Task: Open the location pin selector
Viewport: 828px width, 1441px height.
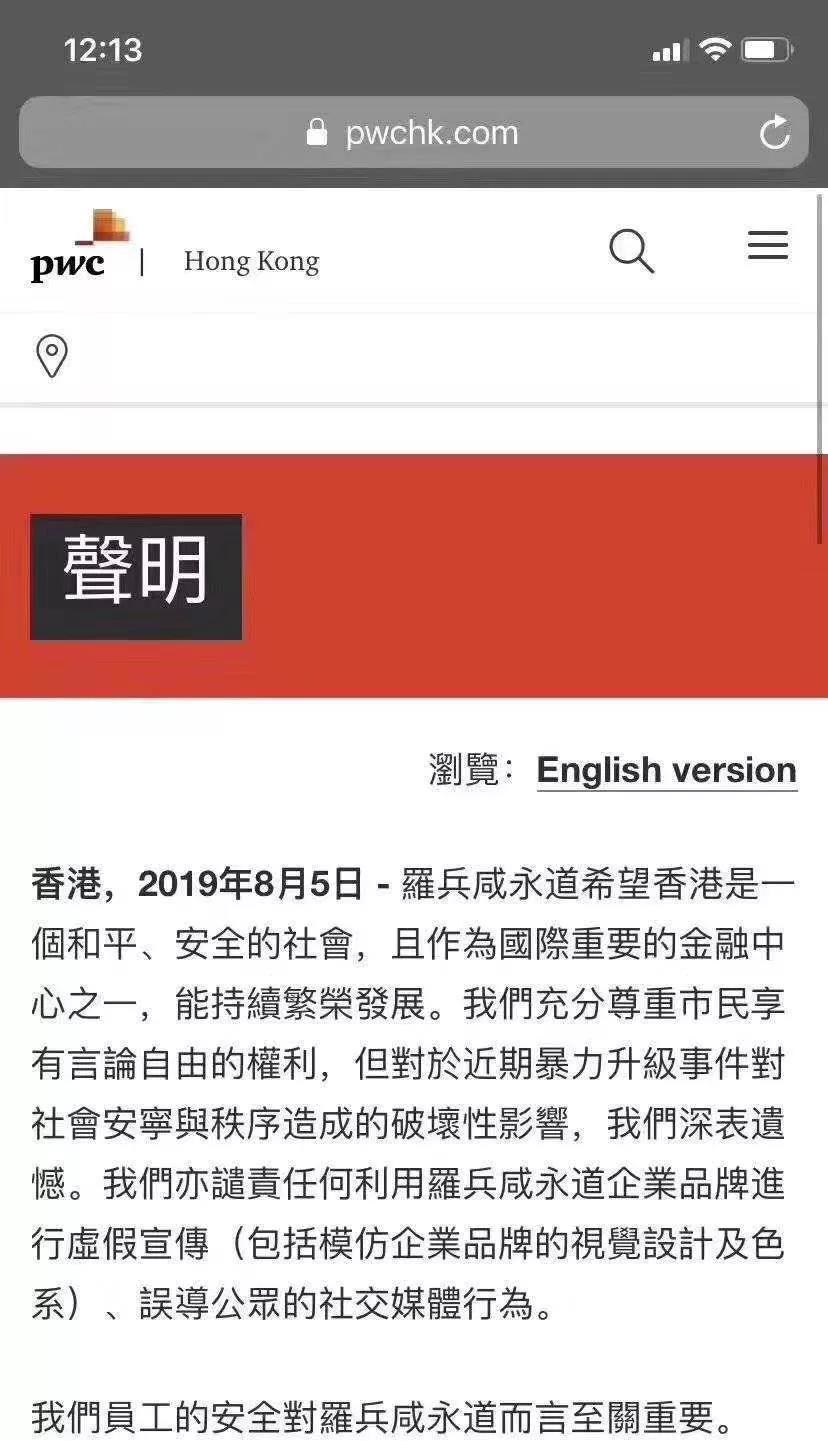Action: [52, 356]
